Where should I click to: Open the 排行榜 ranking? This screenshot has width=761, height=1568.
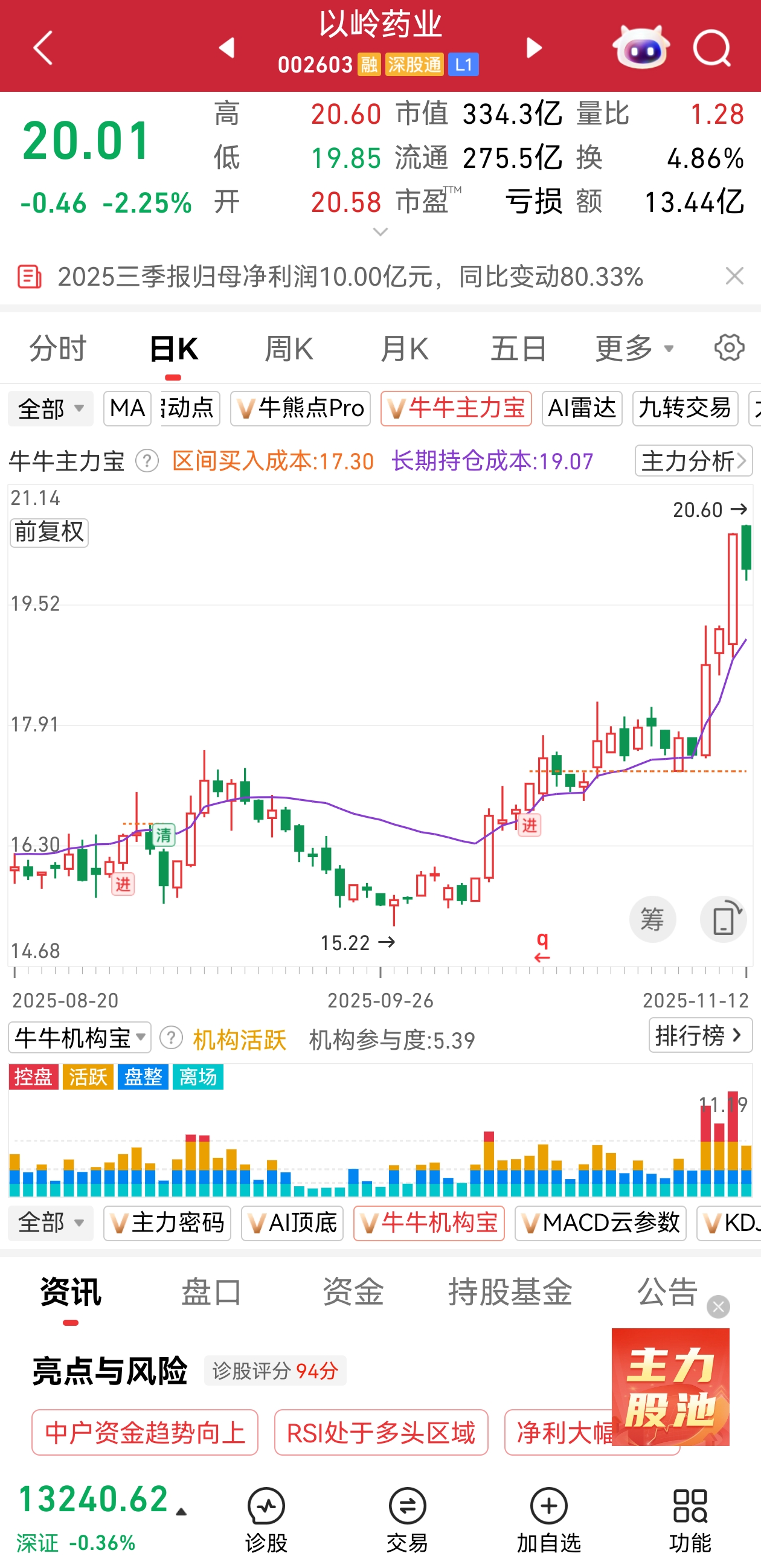coord(700,1035)
